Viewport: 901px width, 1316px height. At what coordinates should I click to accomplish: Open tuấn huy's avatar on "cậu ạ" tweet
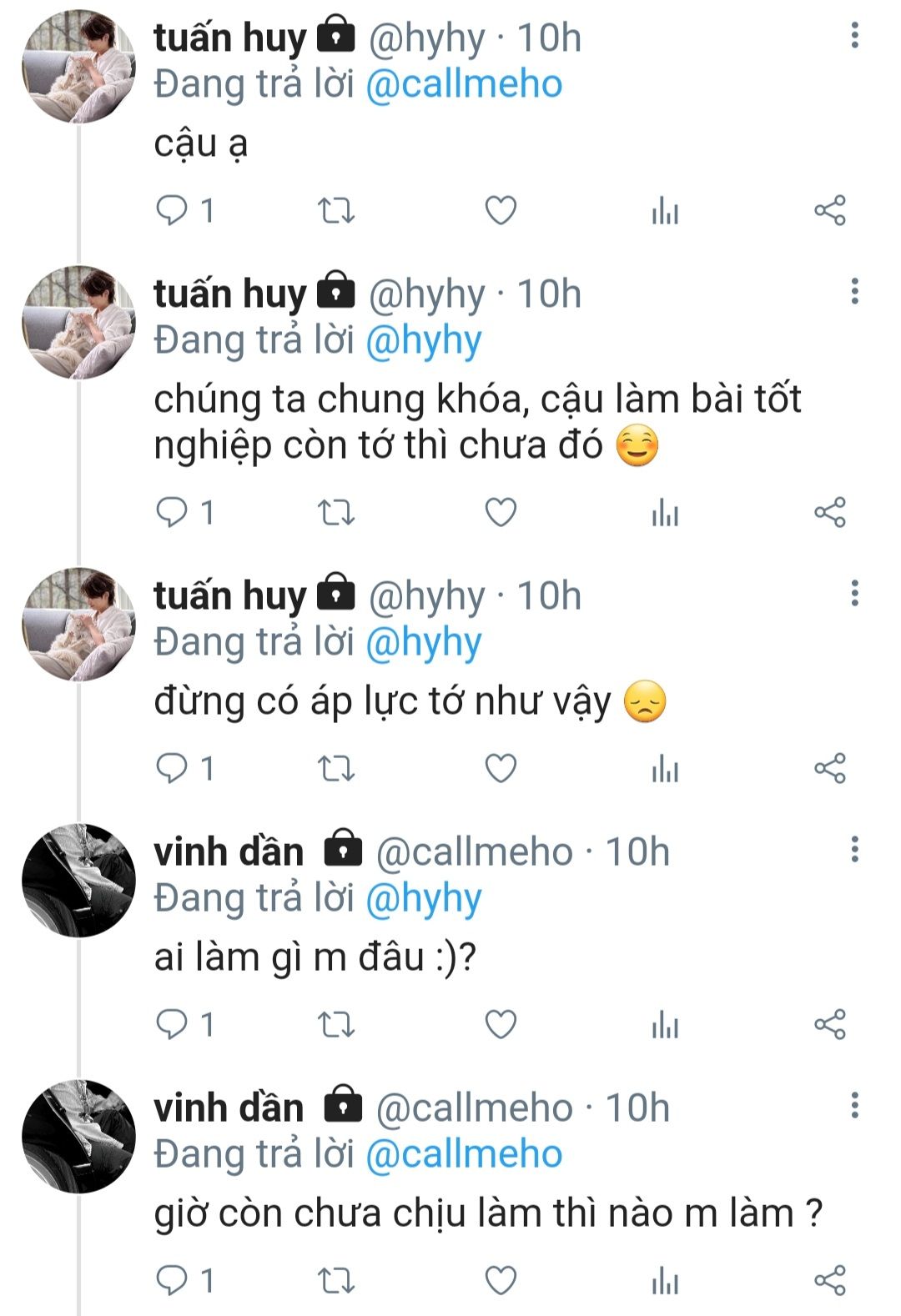[x=78, y=67]
